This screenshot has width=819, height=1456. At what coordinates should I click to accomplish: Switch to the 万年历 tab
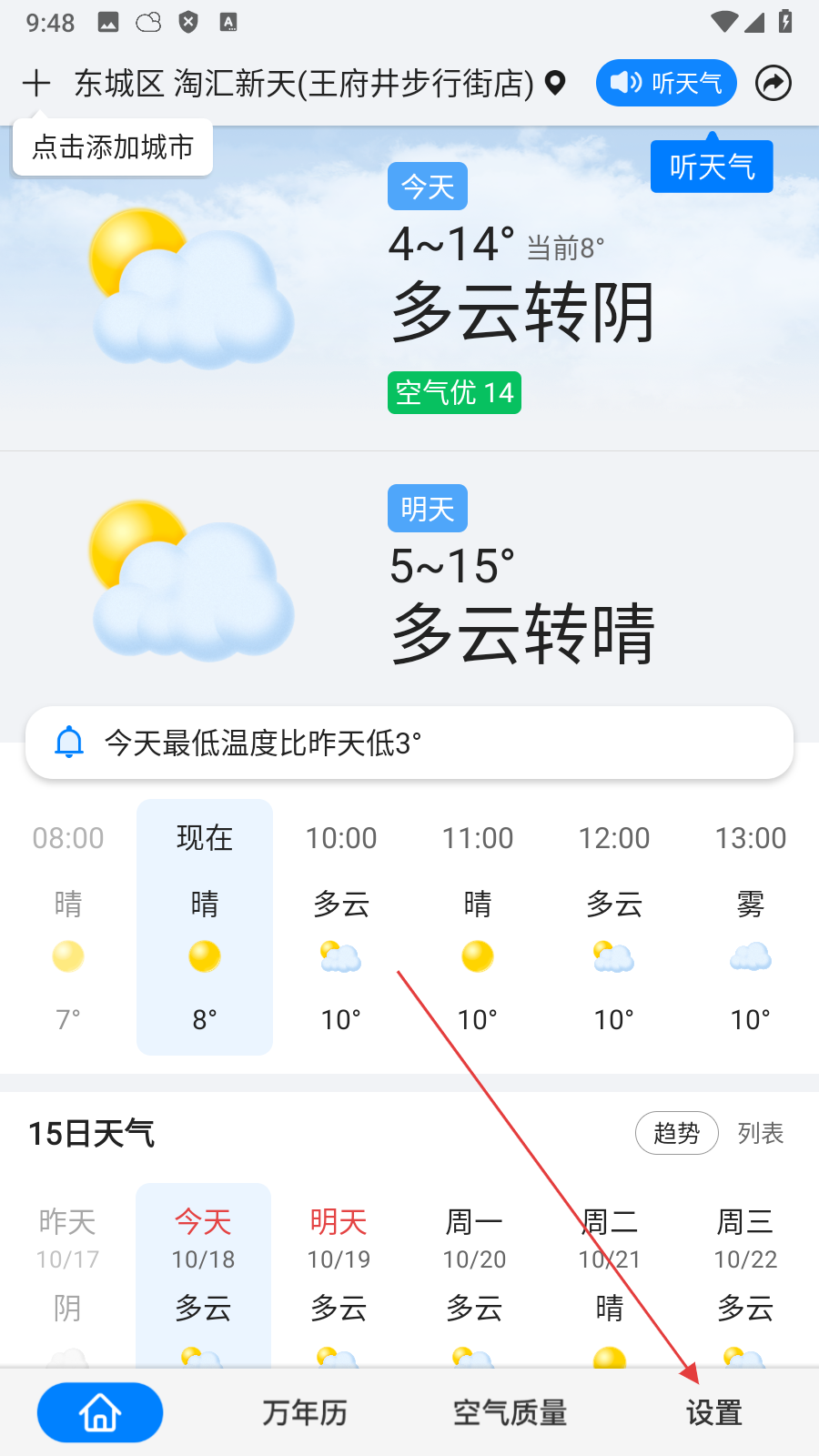[x=305, y=1412]
